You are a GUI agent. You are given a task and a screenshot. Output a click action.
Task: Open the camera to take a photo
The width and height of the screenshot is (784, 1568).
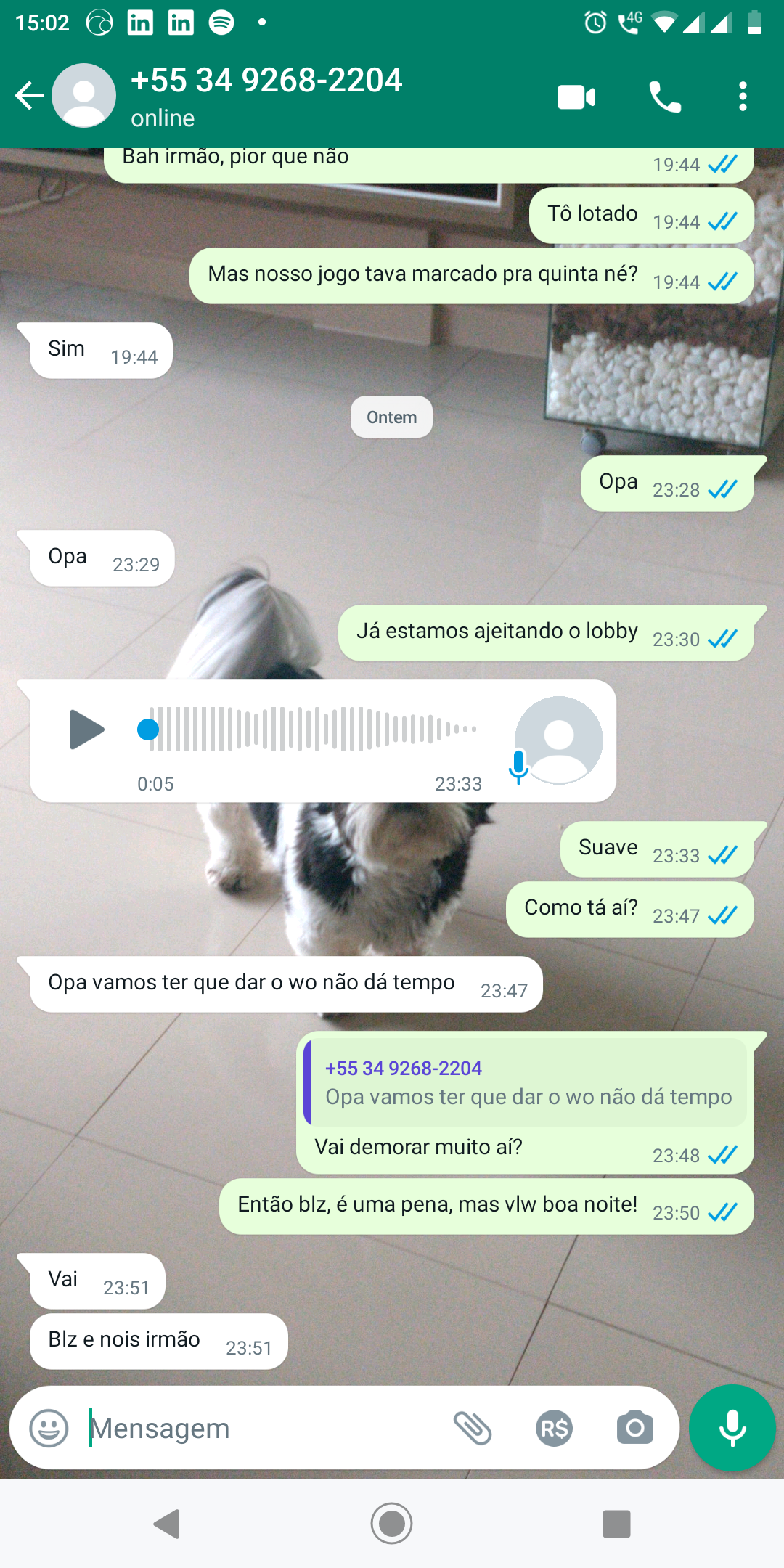[635, 1428]
